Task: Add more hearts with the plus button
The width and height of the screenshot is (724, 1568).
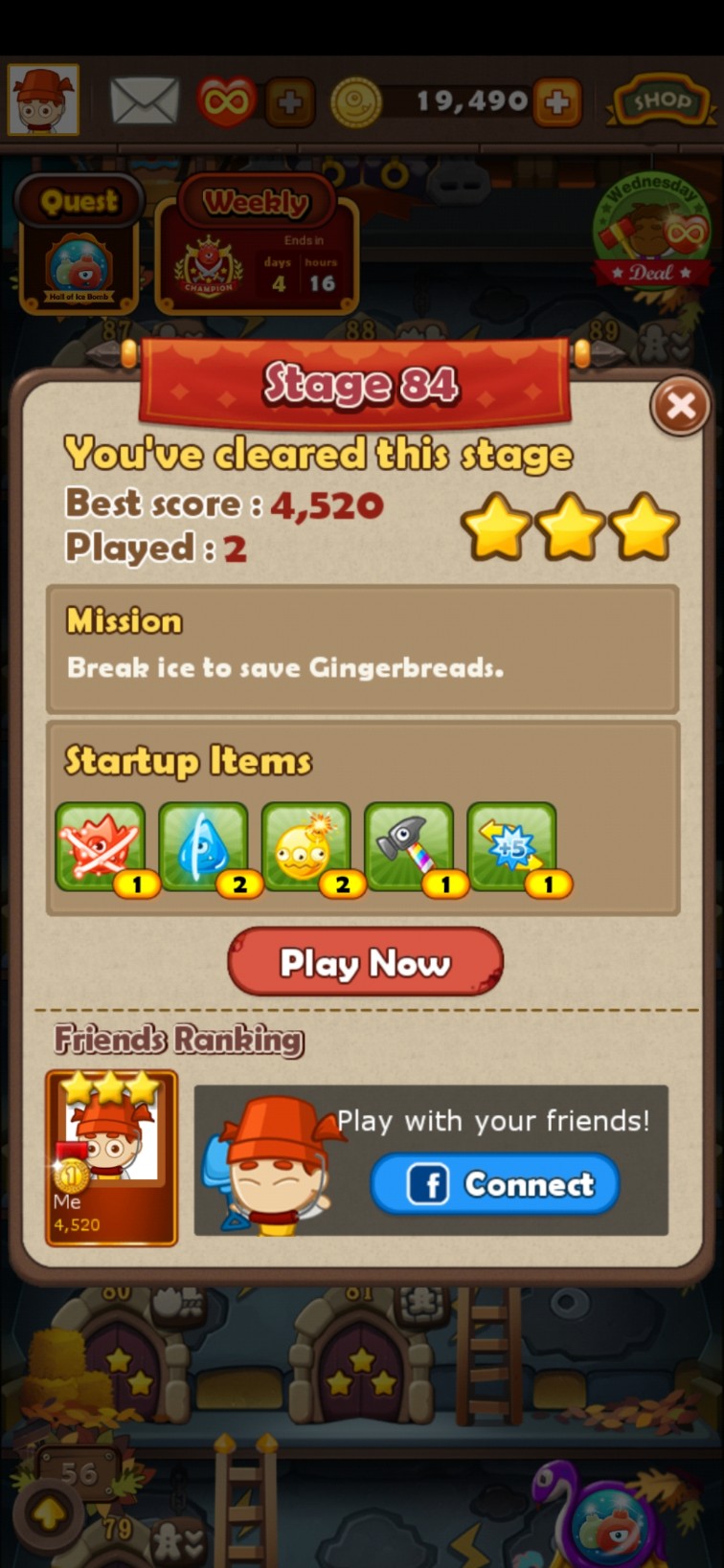Action: [290, 101]
